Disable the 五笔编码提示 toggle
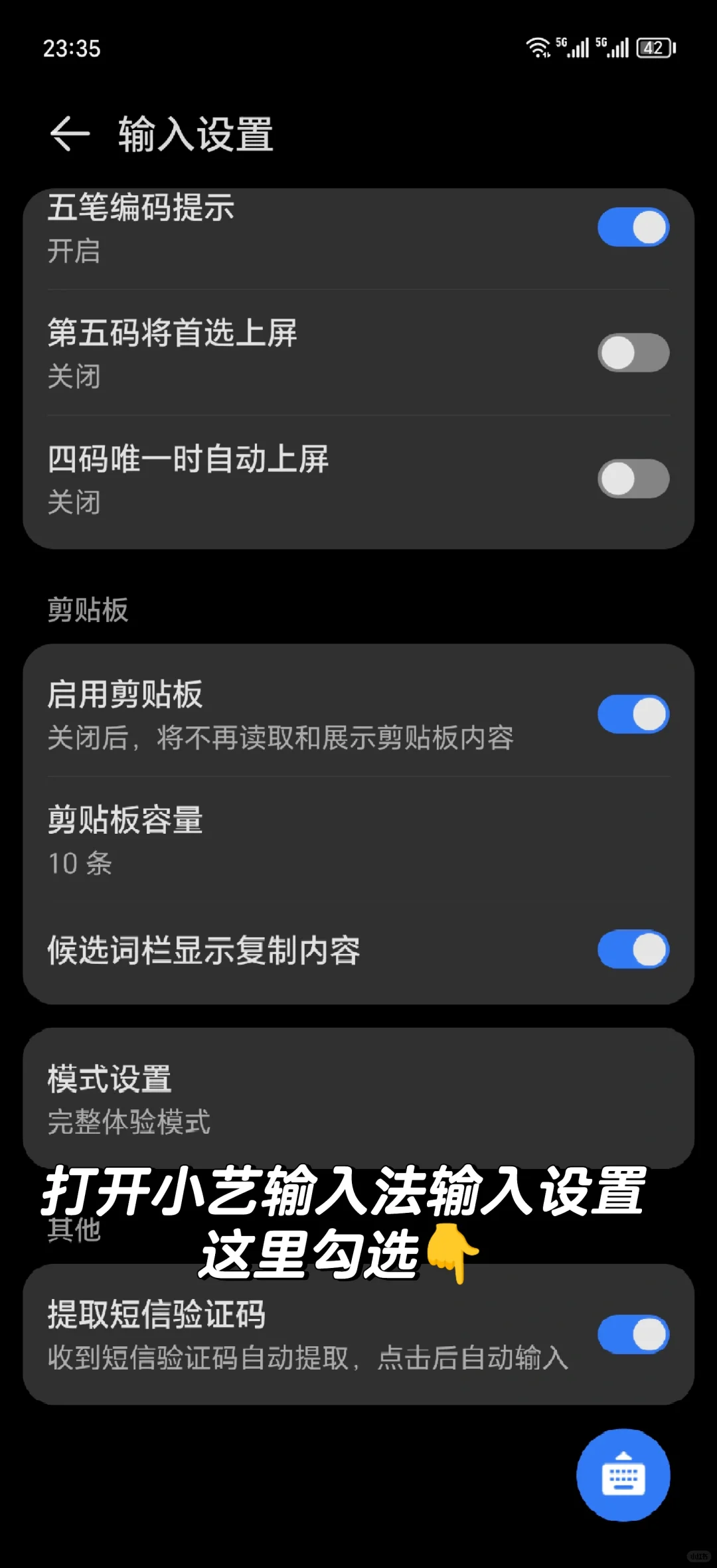Screen dimensions: 717x1568 (x=633, y=226)
